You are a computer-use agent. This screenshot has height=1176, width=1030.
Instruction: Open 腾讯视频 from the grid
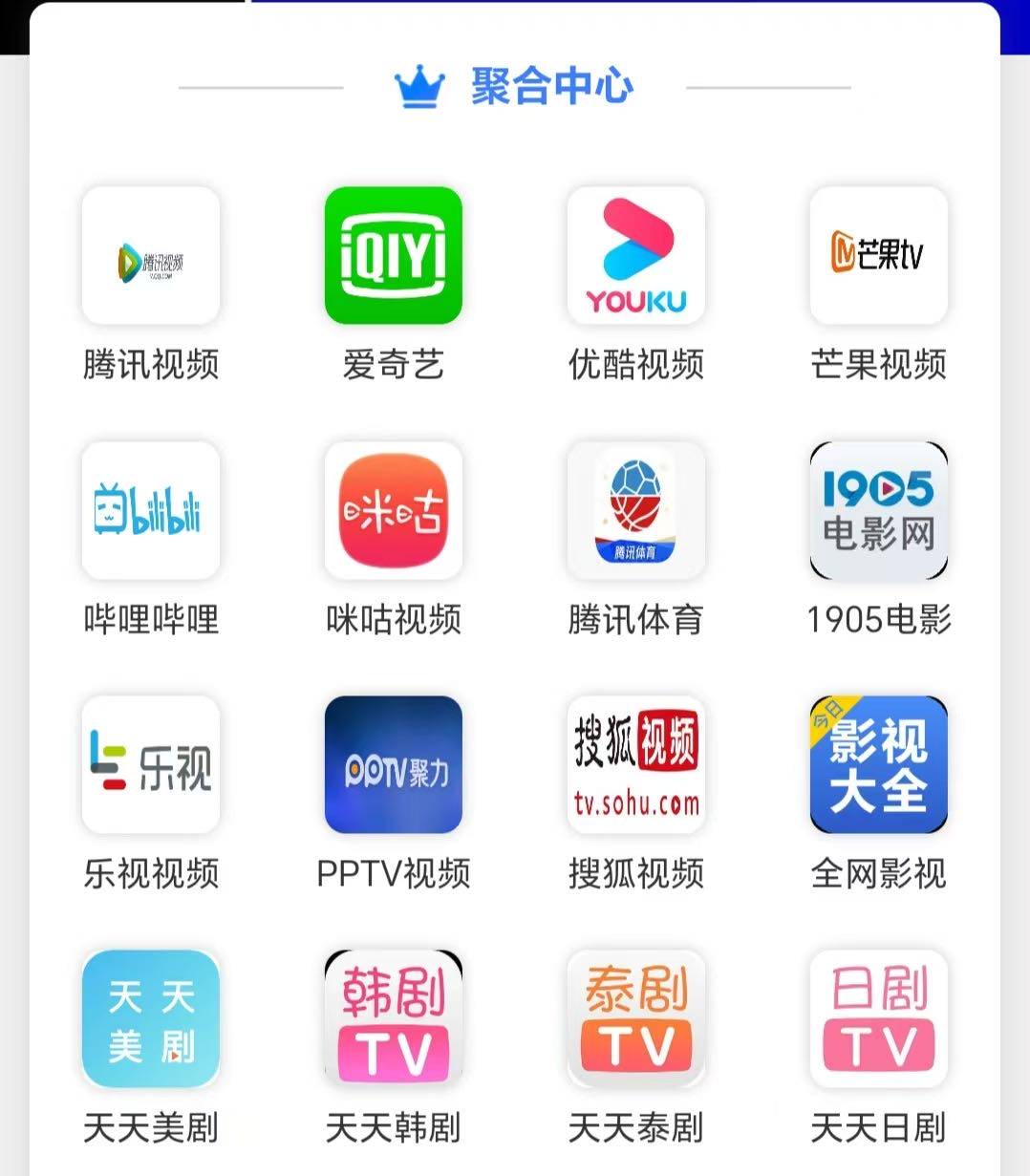tap(151, 256)
